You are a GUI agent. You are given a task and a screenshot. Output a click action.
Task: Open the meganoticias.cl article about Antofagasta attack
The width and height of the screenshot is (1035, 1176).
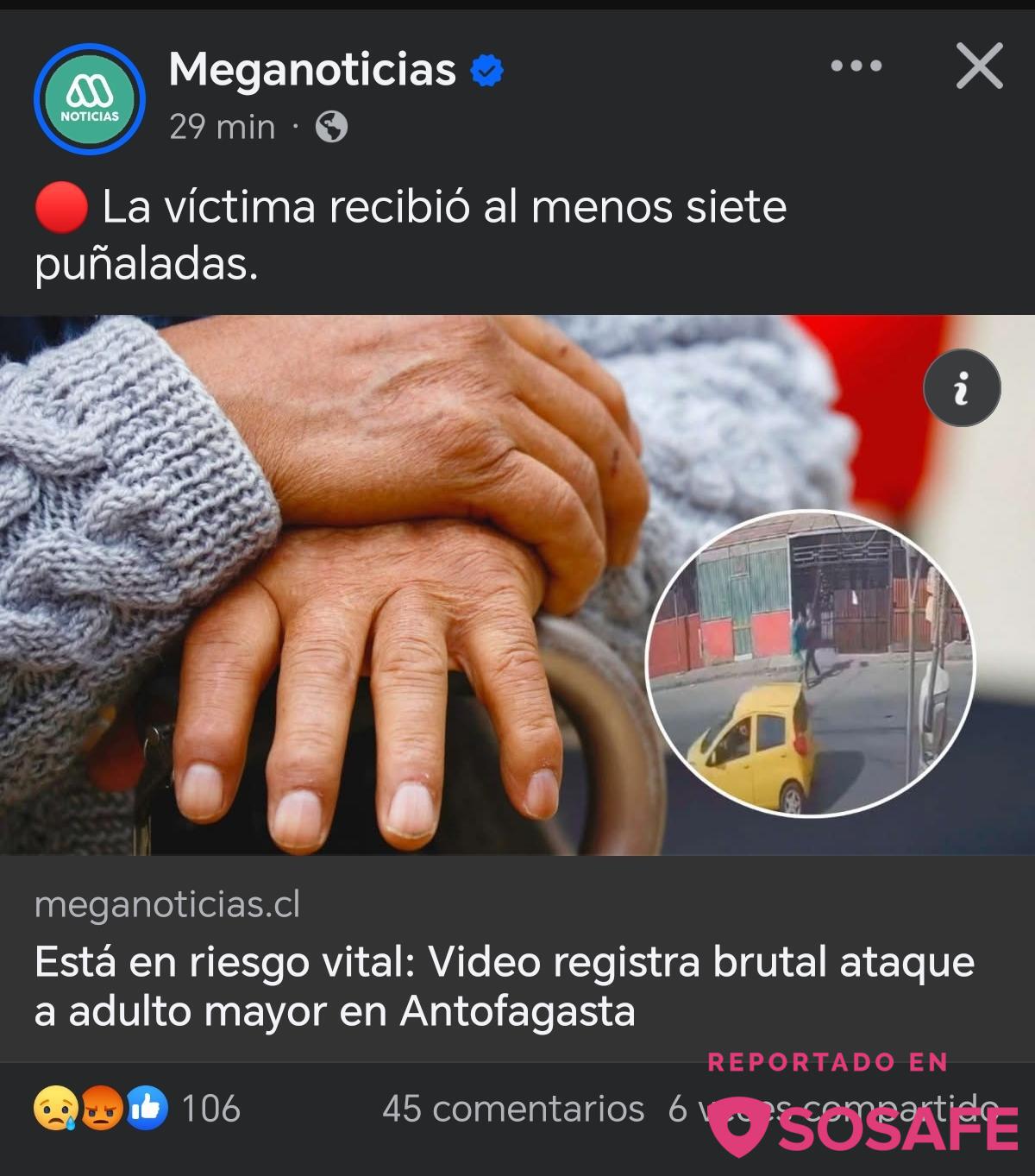tap(505, 985)
